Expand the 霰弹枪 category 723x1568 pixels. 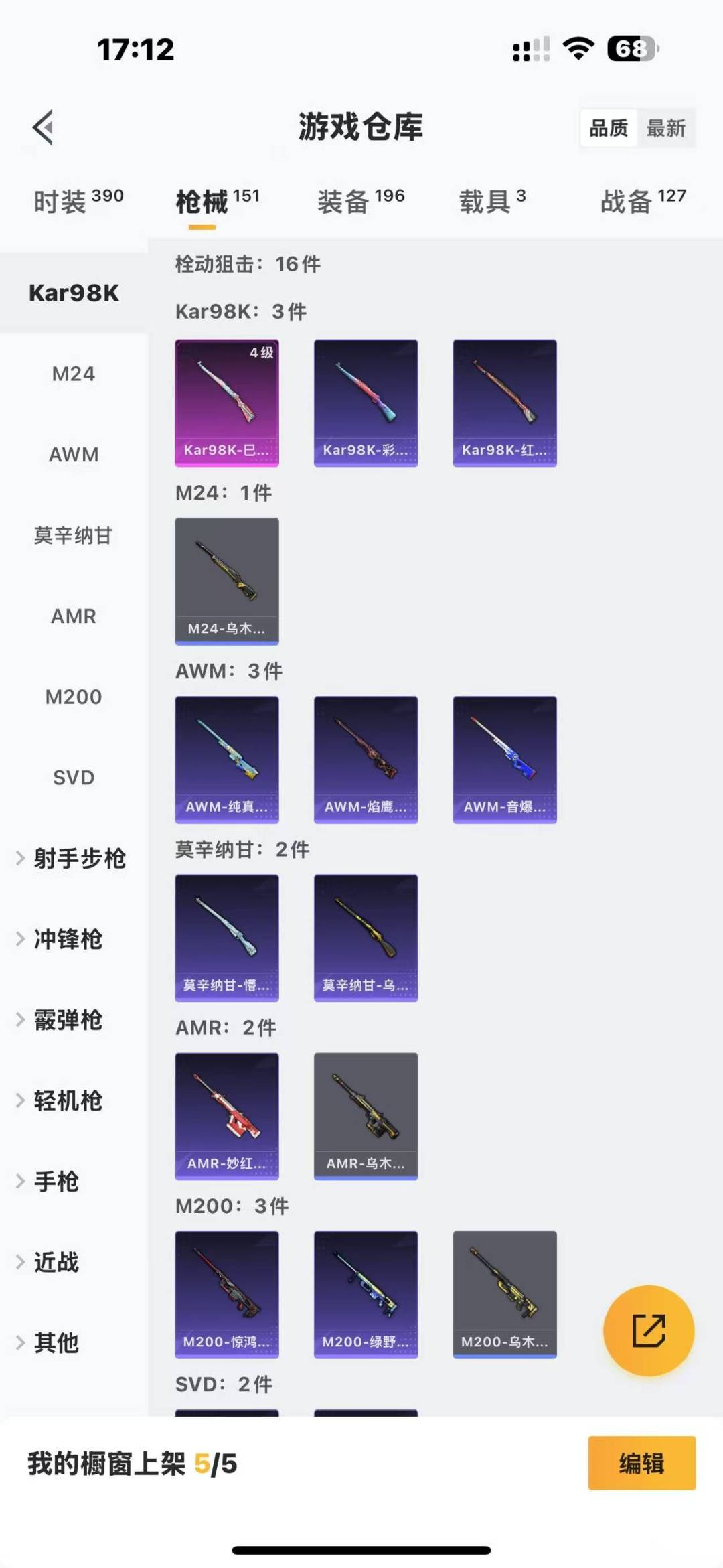[x=67, y=1020]
